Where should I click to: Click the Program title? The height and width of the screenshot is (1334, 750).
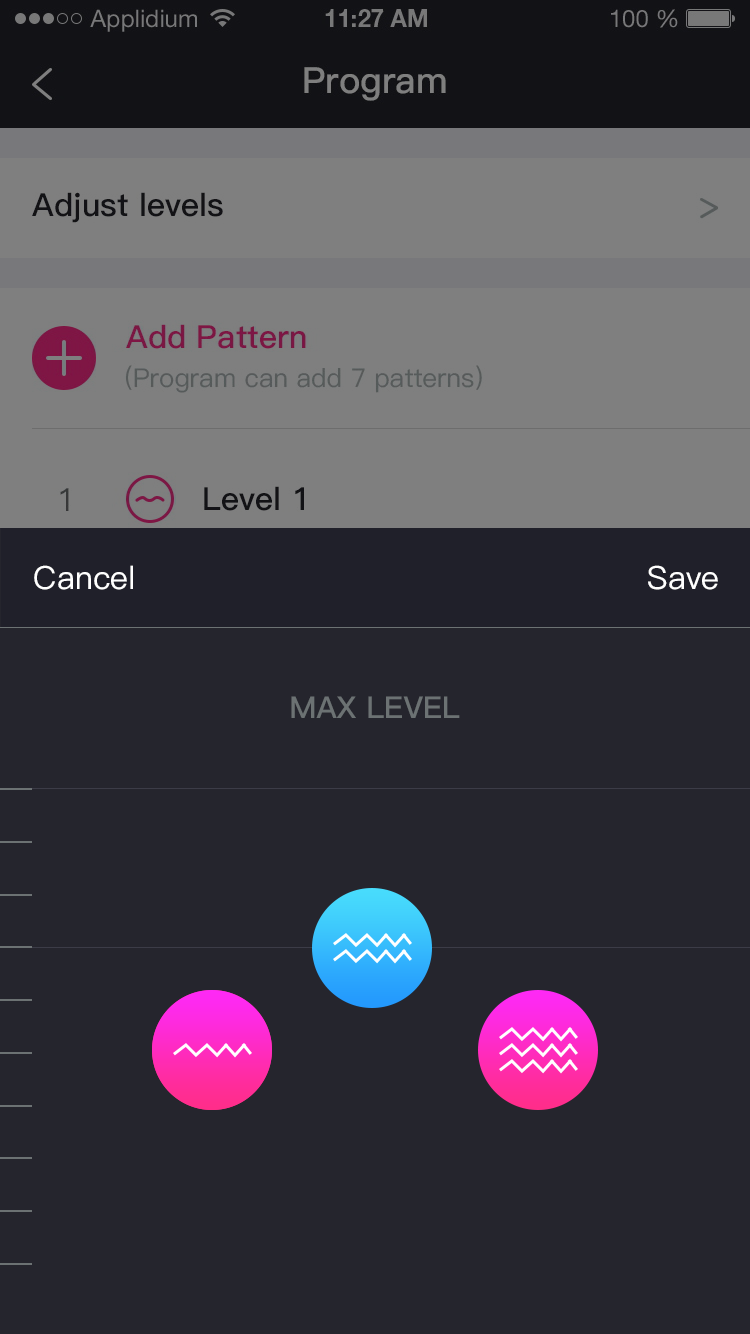(375, 81)
